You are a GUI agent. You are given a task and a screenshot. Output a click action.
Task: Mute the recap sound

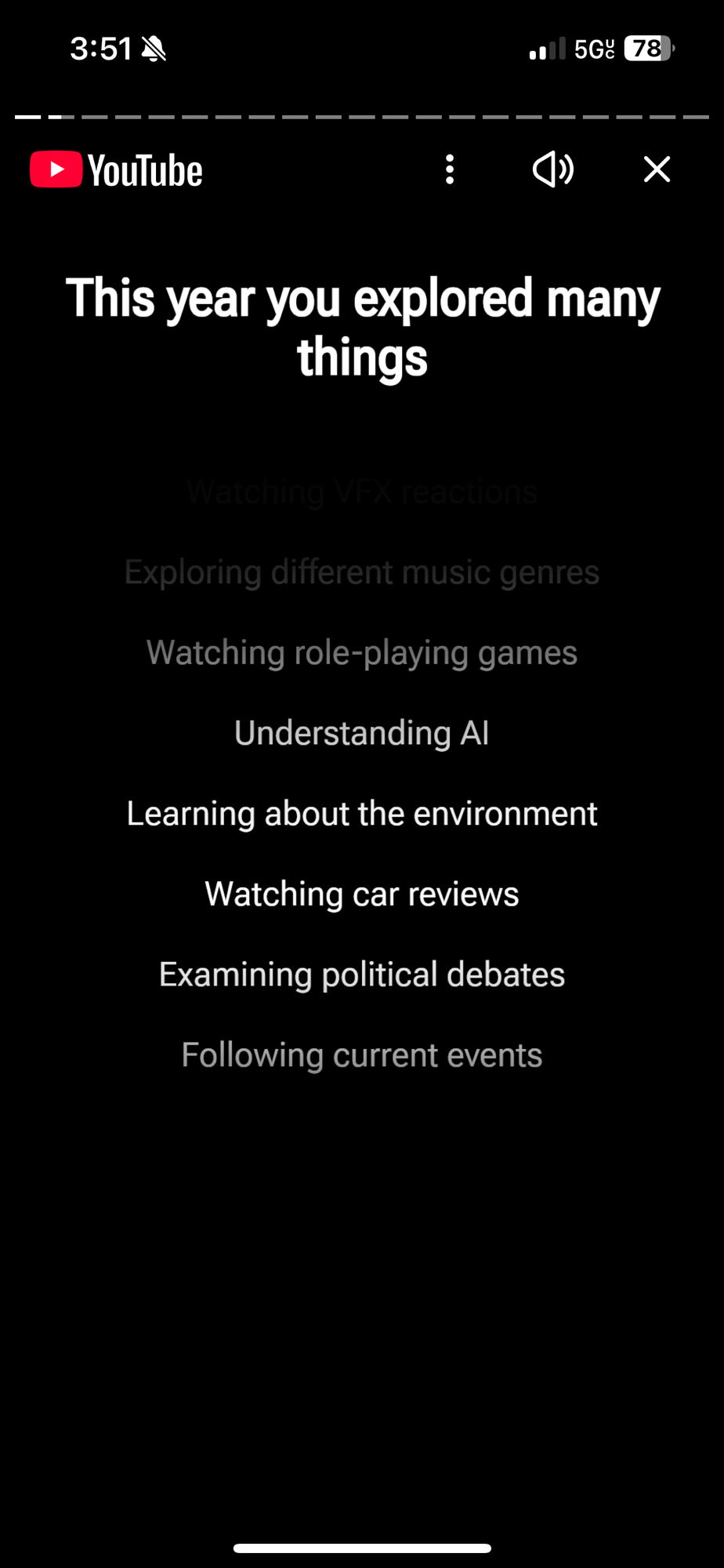point(553,169)
